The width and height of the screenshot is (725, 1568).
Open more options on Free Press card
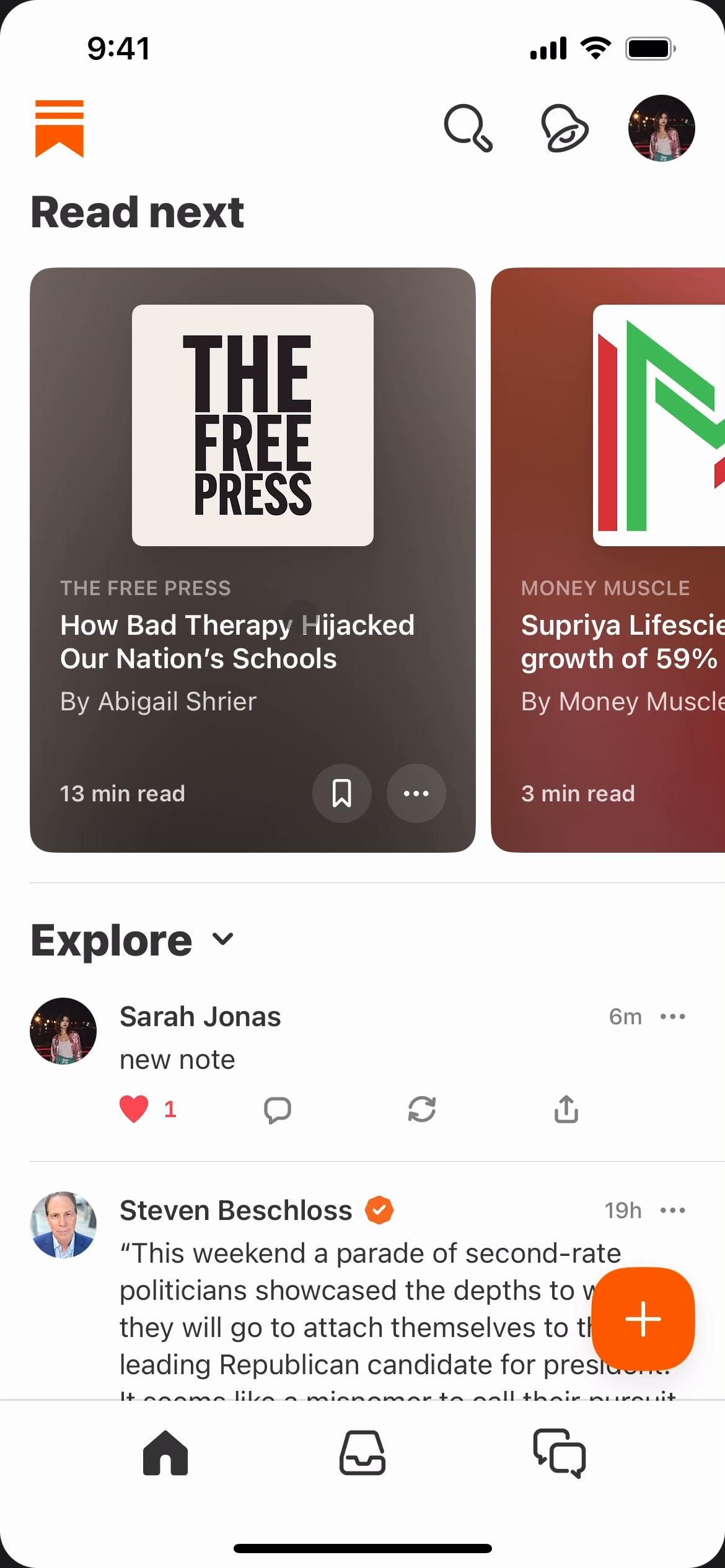pyautogui.click(x=416, y=793)
